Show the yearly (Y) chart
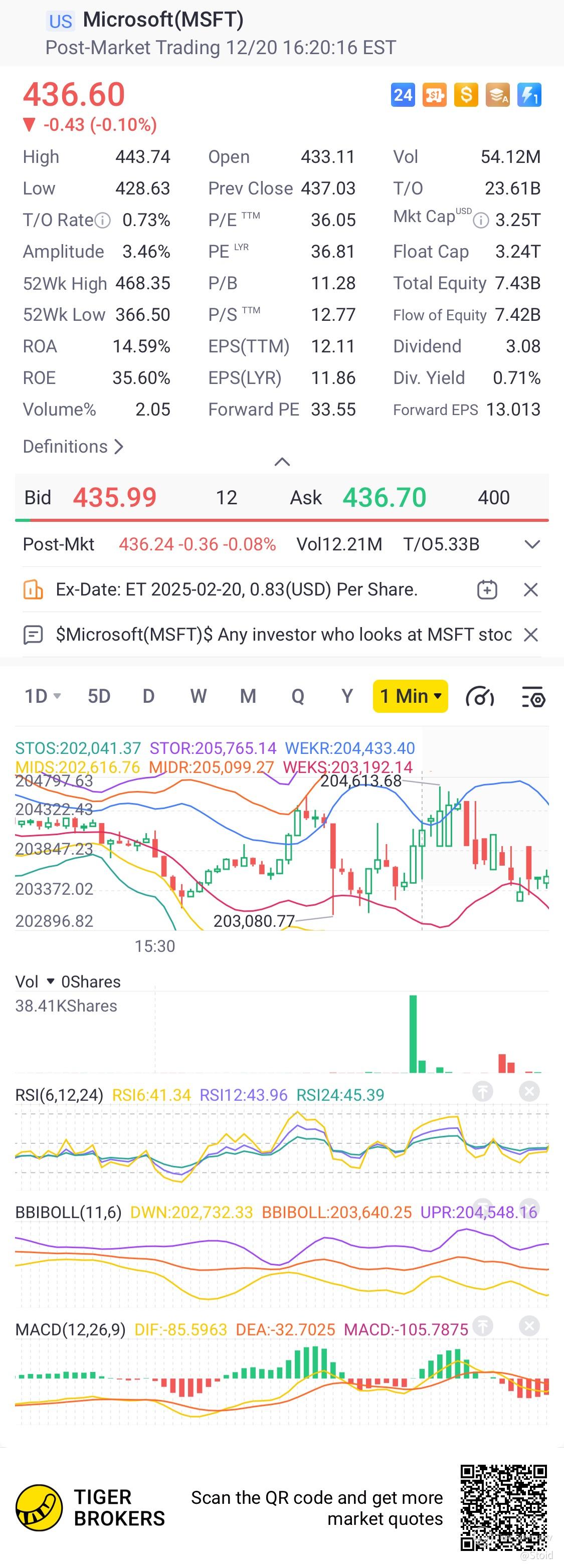The image size is (564, 1568). coord(347,696)
